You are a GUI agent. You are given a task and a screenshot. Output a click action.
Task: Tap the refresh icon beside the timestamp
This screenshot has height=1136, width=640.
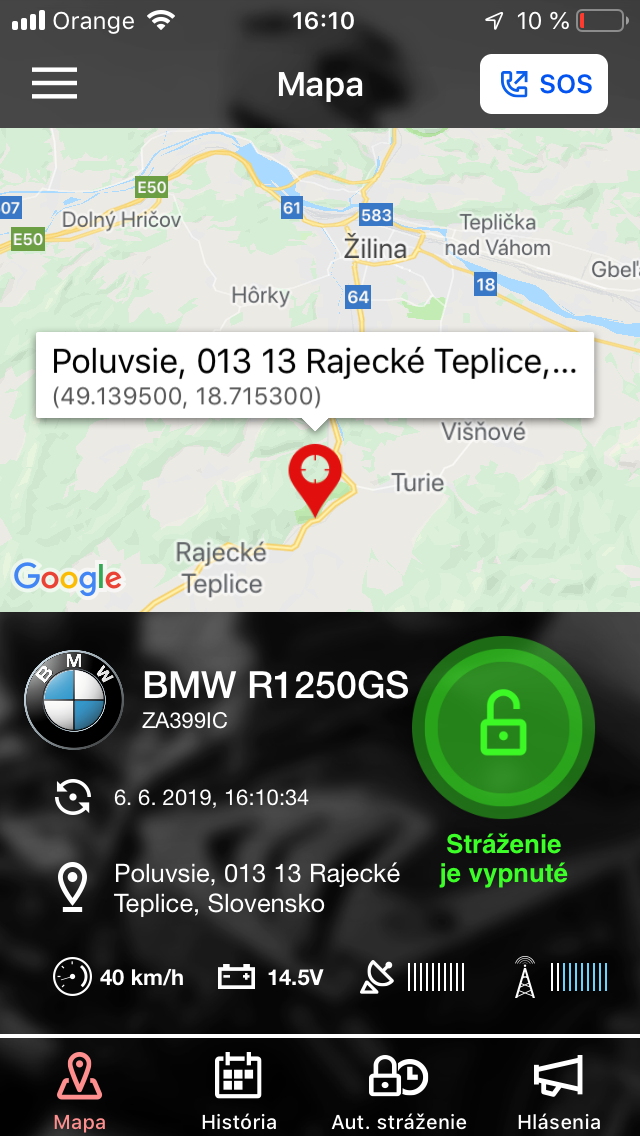(x=73, y=798)
